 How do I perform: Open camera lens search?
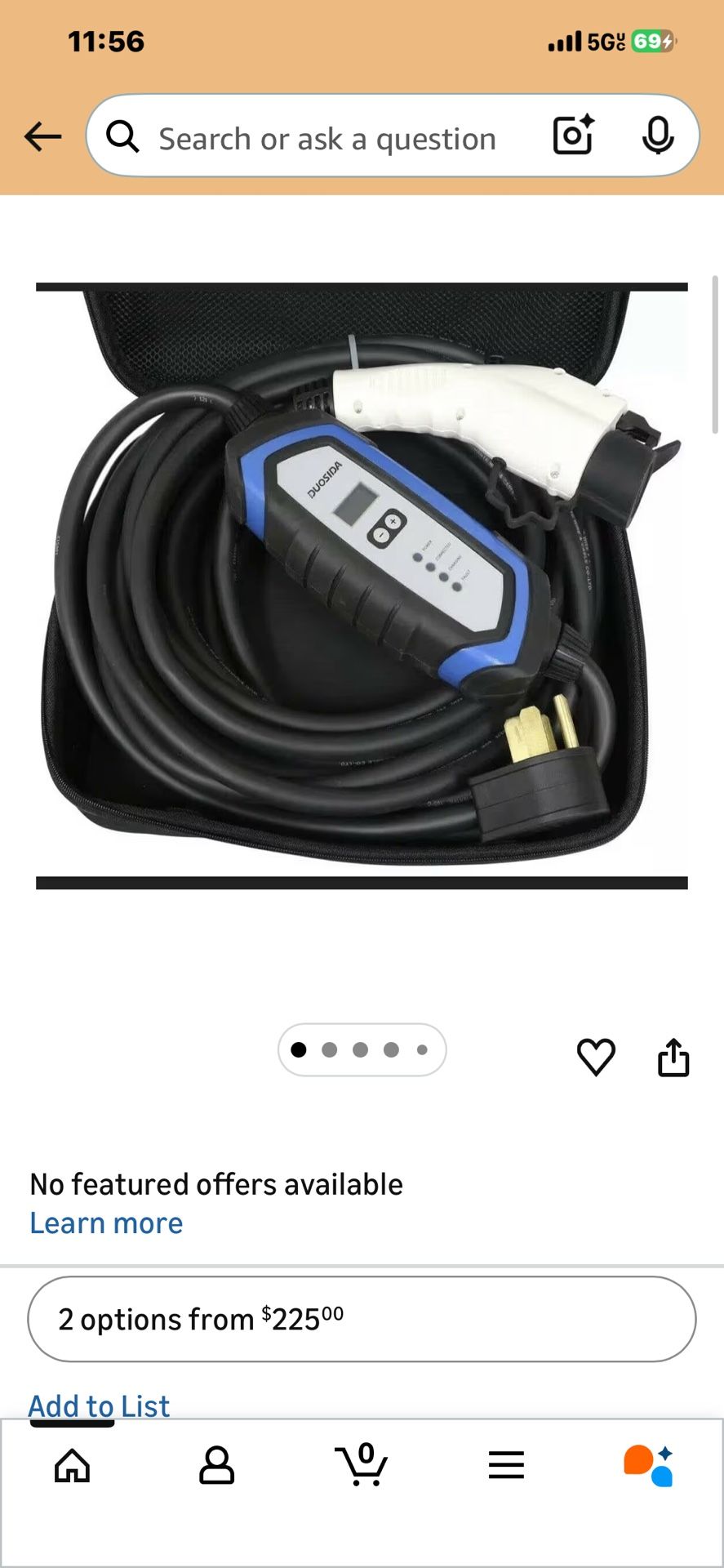[573, 136]
